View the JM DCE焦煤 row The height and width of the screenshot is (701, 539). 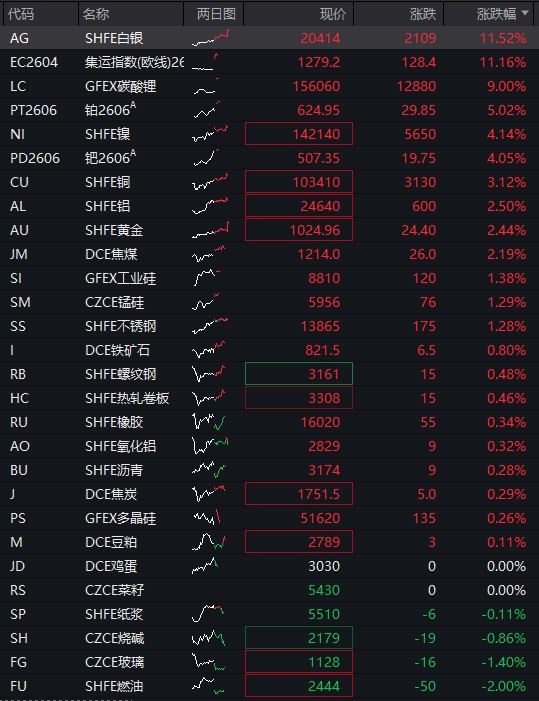tap(270, 254)
